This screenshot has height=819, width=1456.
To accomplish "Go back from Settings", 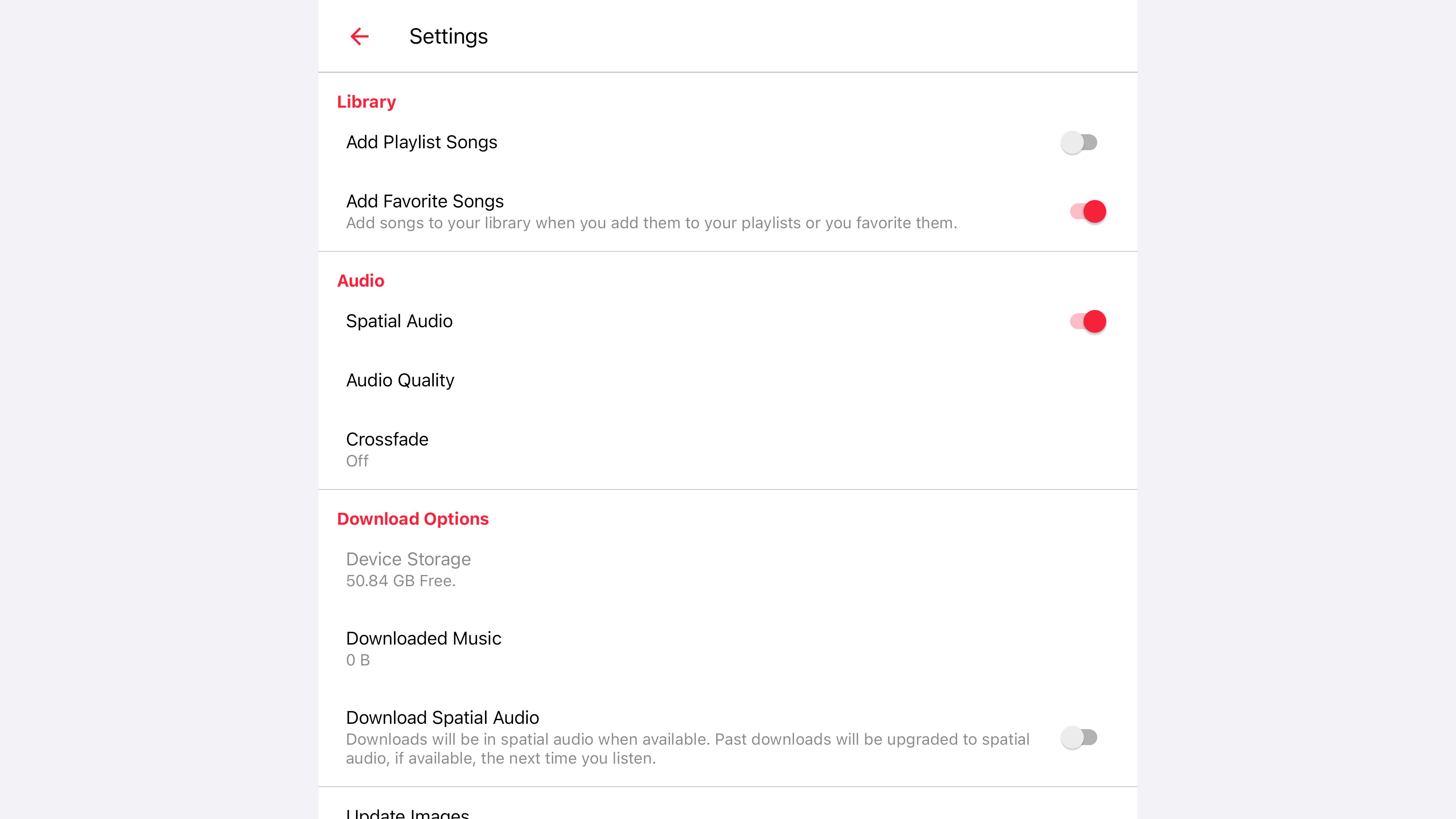I will [x=359, y=37].
